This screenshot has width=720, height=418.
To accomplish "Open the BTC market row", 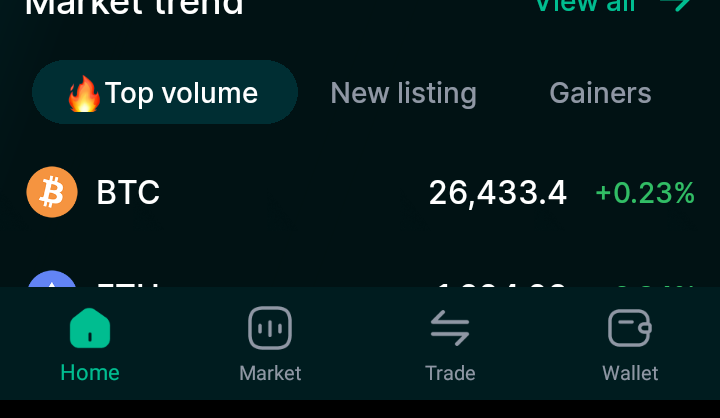I will [360, 192].
